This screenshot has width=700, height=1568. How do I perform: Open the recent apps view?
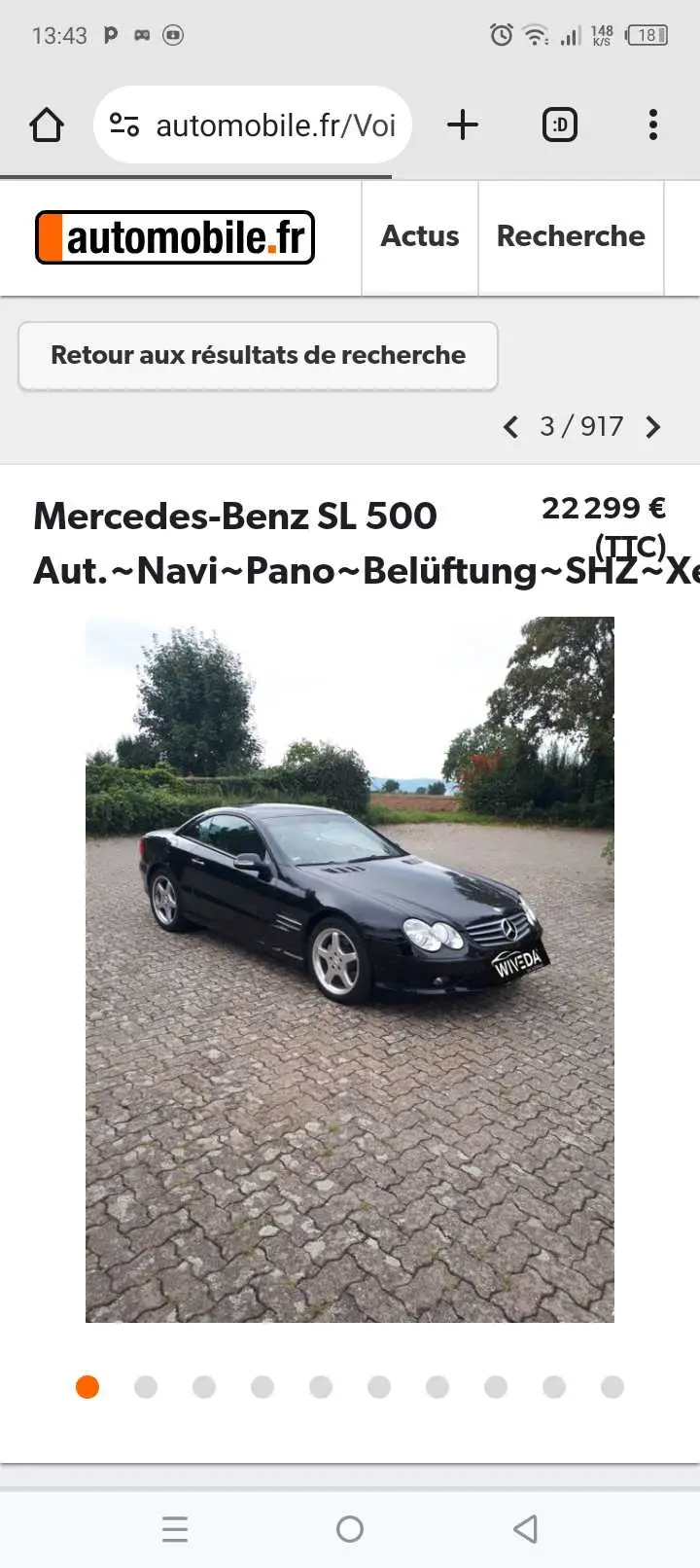click(175, 1529)
